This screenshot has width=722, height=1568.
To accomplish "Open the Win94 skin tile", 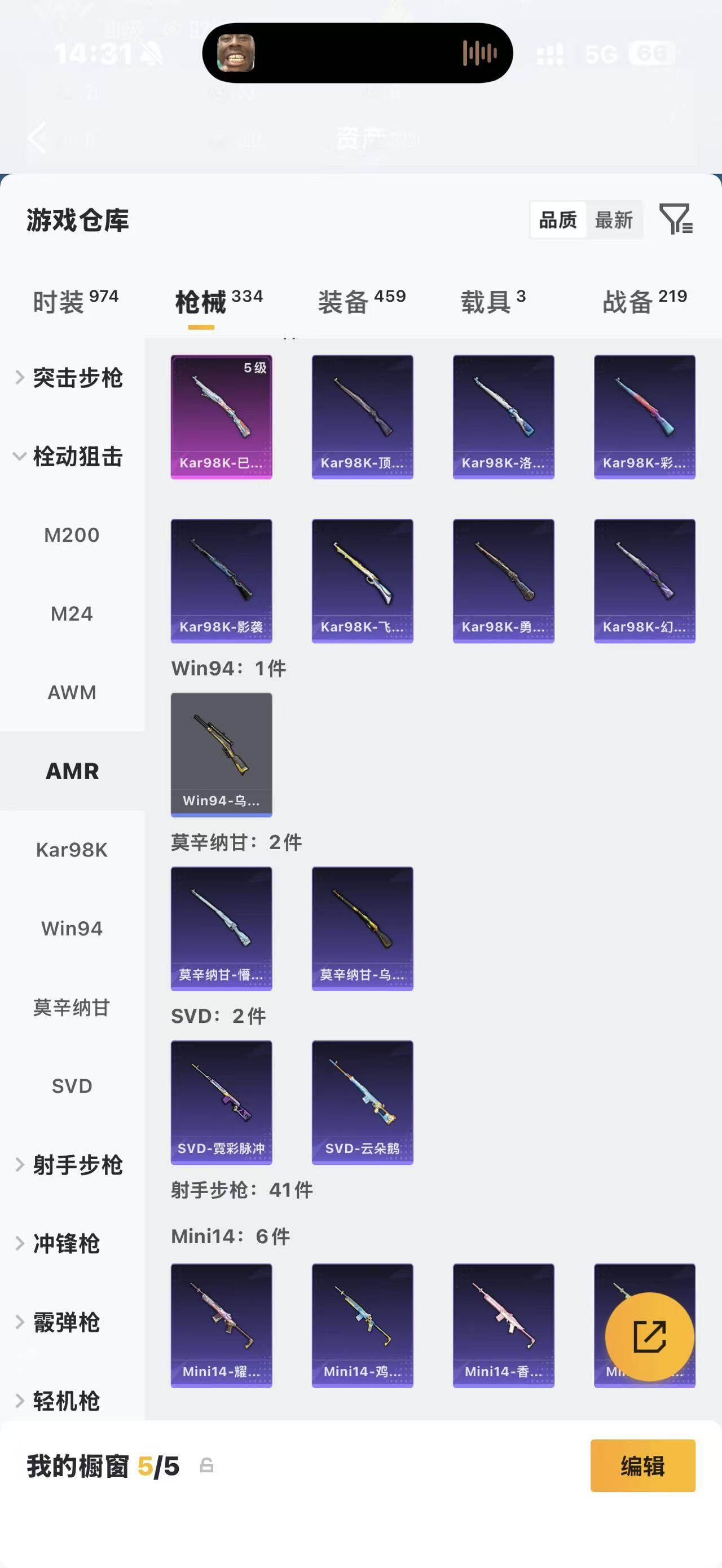I will tap(222, 755).
